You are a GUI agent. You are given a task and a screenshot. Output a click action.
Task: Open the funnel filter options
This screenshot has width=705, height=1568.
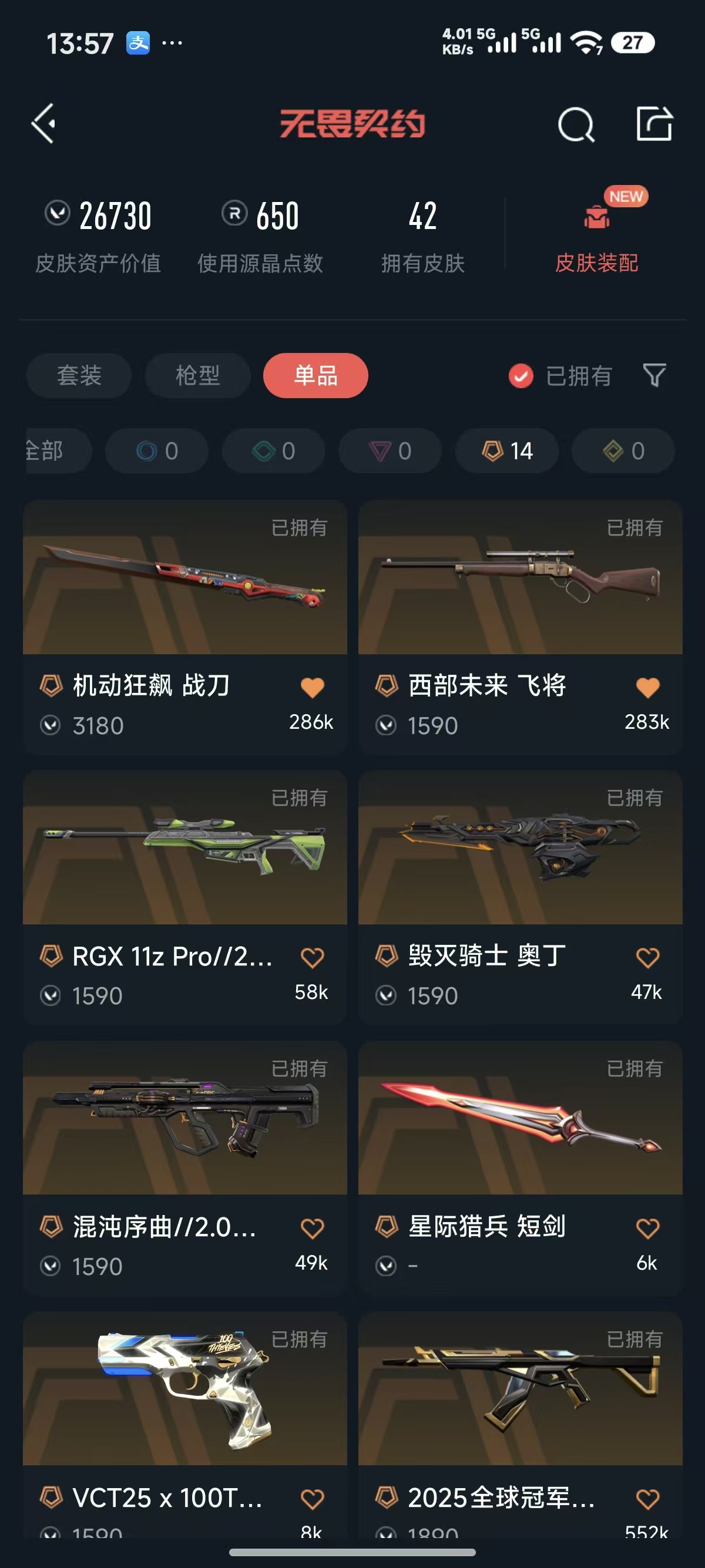pyautogui.click(x=654, y=375)
